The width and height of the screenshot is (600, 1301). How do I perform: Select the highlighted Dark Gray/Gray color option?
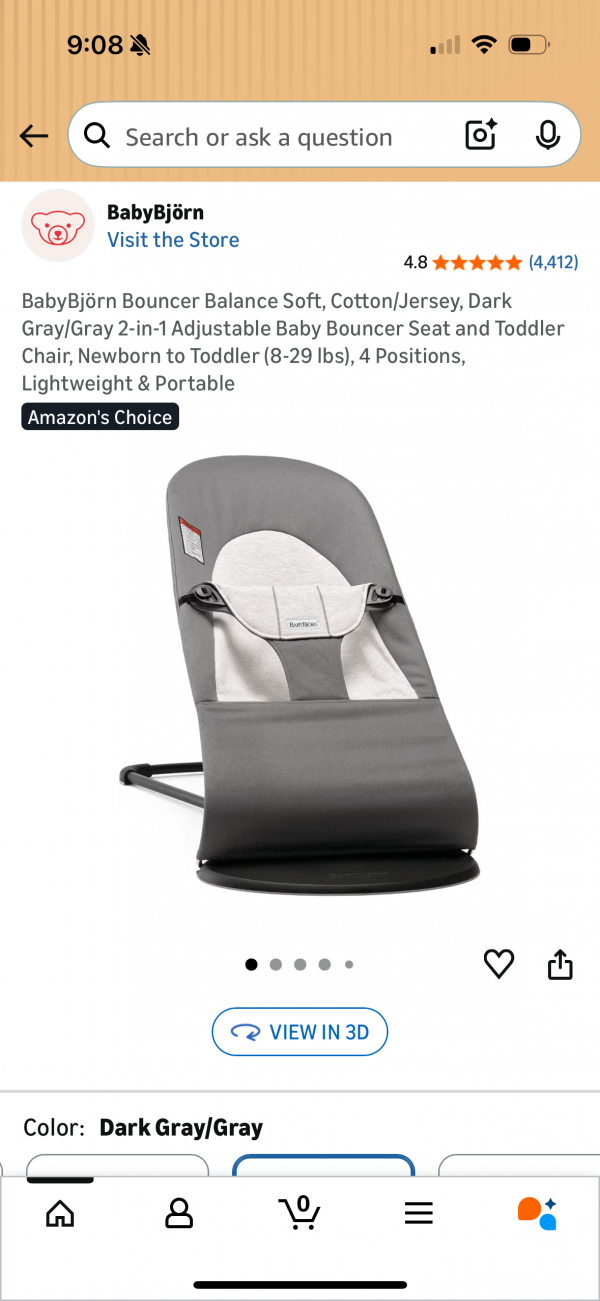point(323,1166)
